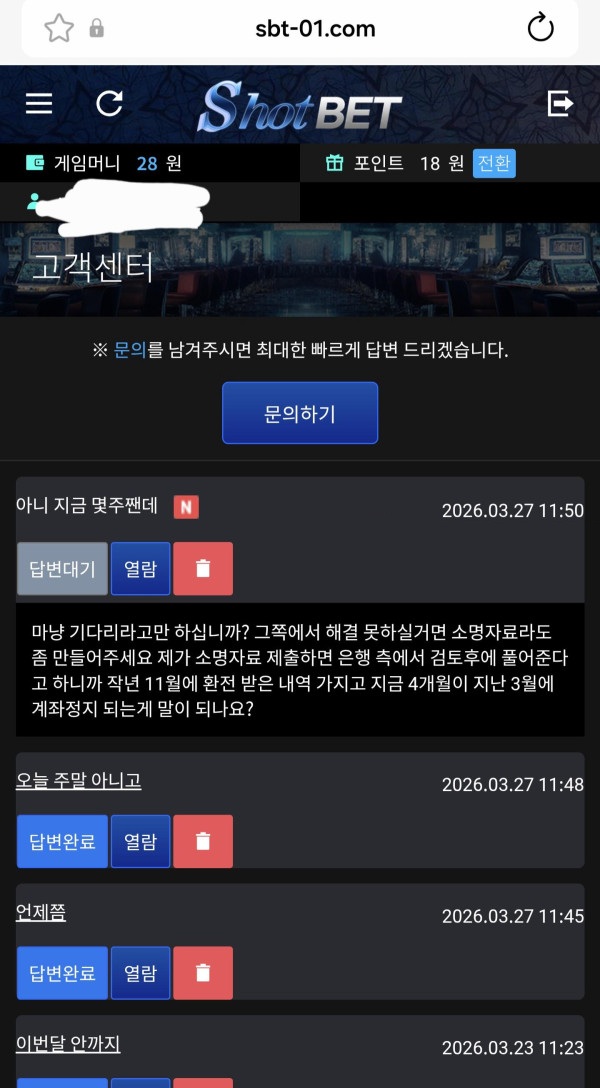Tap the logout icon in header
Viewport: 600px width, 1088px height.
(x=560, y=103)
